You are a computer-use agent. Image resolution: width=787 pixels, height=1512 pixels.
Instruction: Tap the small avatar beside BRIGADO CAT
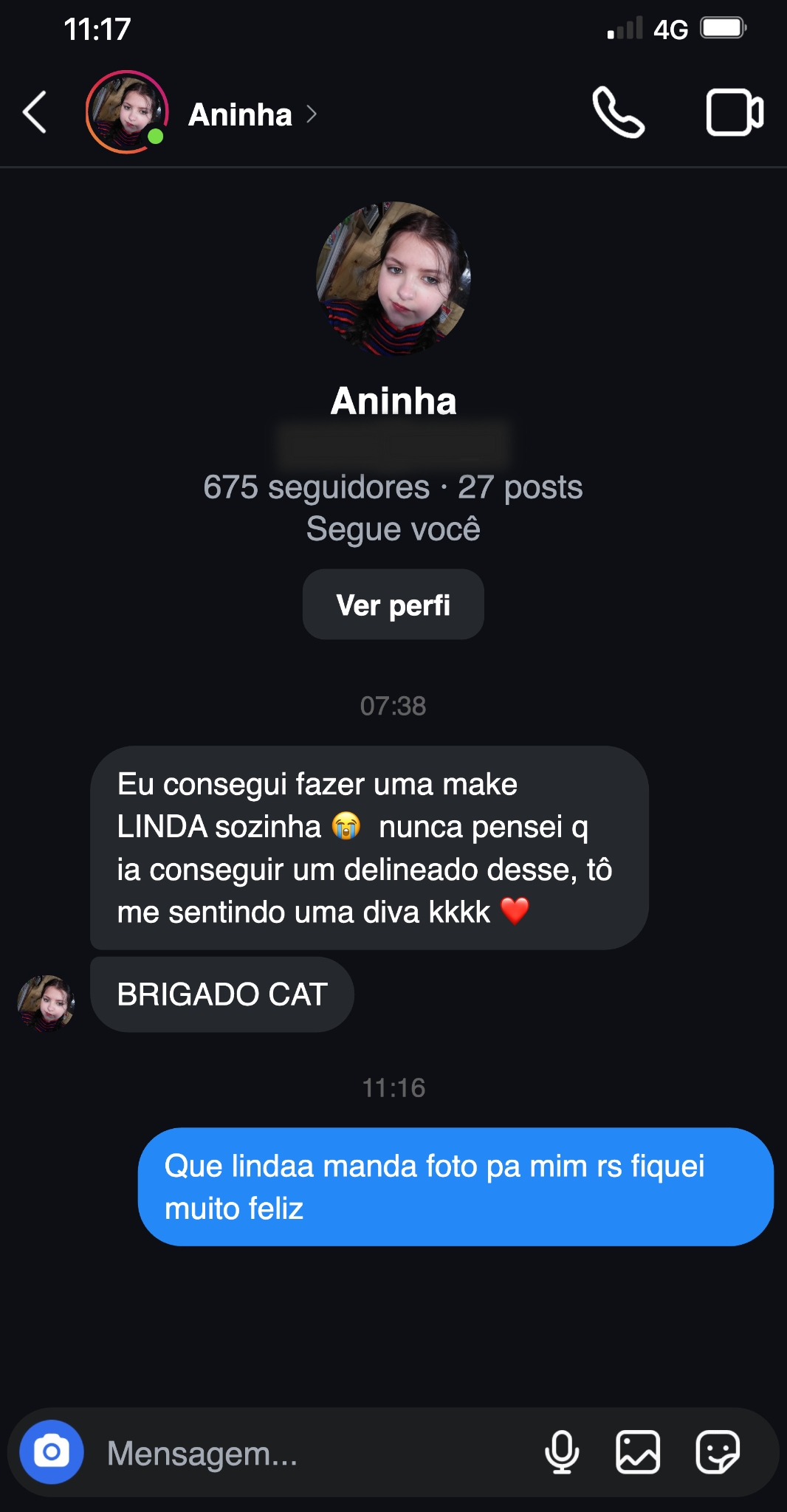tap(47, 1003)
